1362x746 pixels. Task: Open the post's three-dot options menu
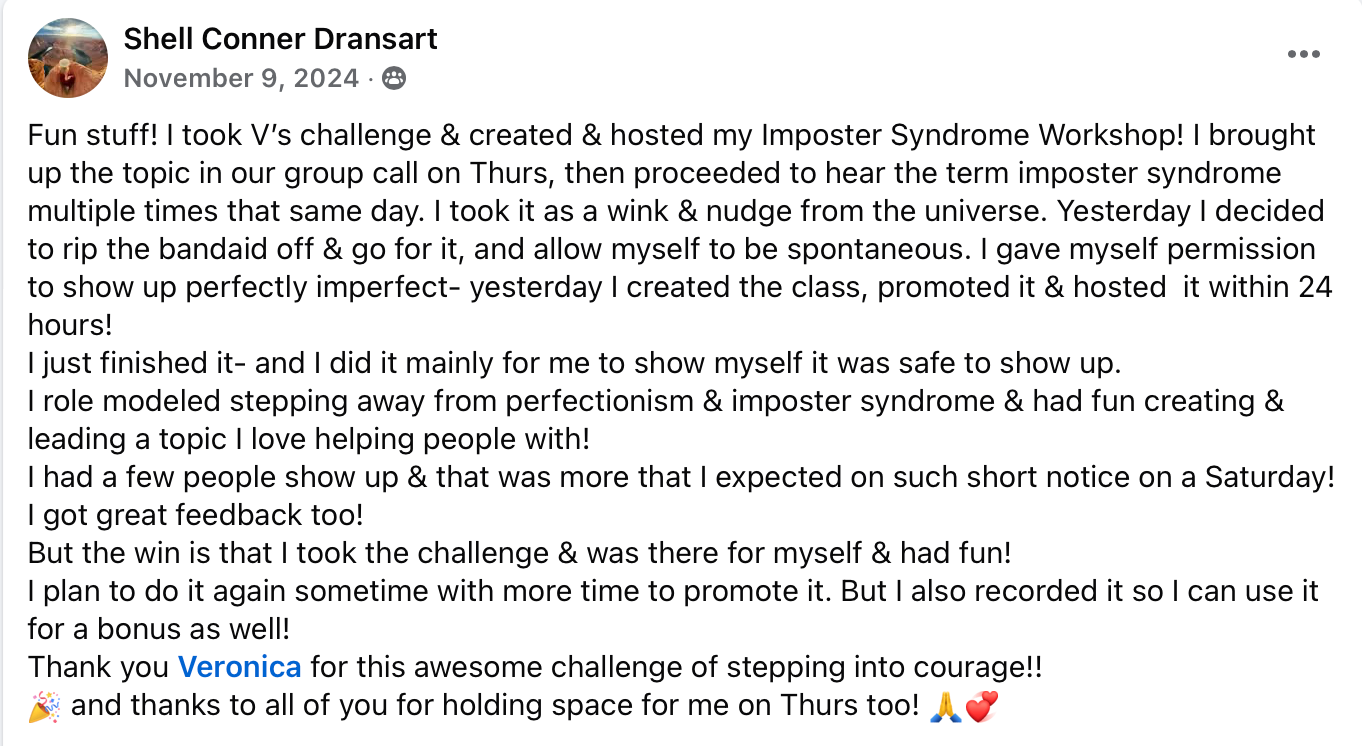[x=1304, y=55]
